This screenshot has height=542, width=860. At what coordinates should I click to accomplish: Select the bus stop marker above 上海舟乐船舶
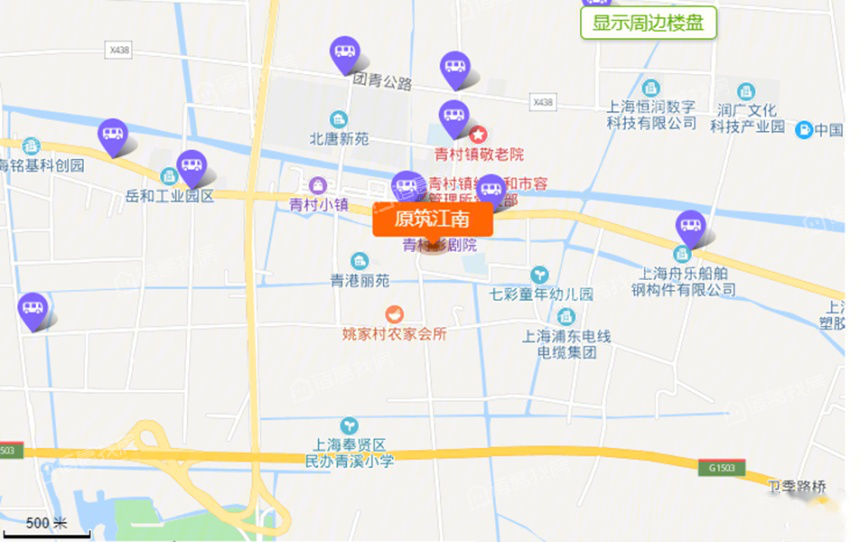pyautogui.click(x=690, y=227)
